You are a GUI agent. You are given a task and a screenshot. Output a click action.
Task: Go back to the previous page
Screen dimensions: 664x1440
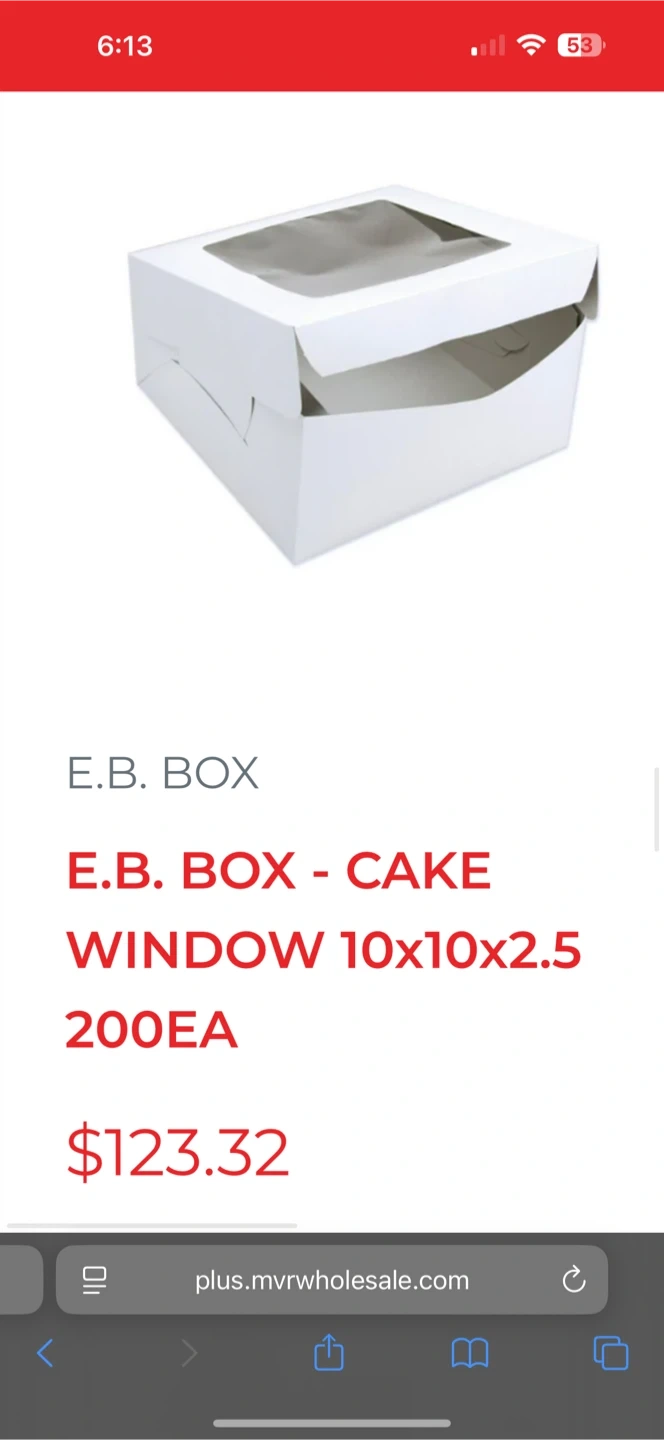point(45,1354)
